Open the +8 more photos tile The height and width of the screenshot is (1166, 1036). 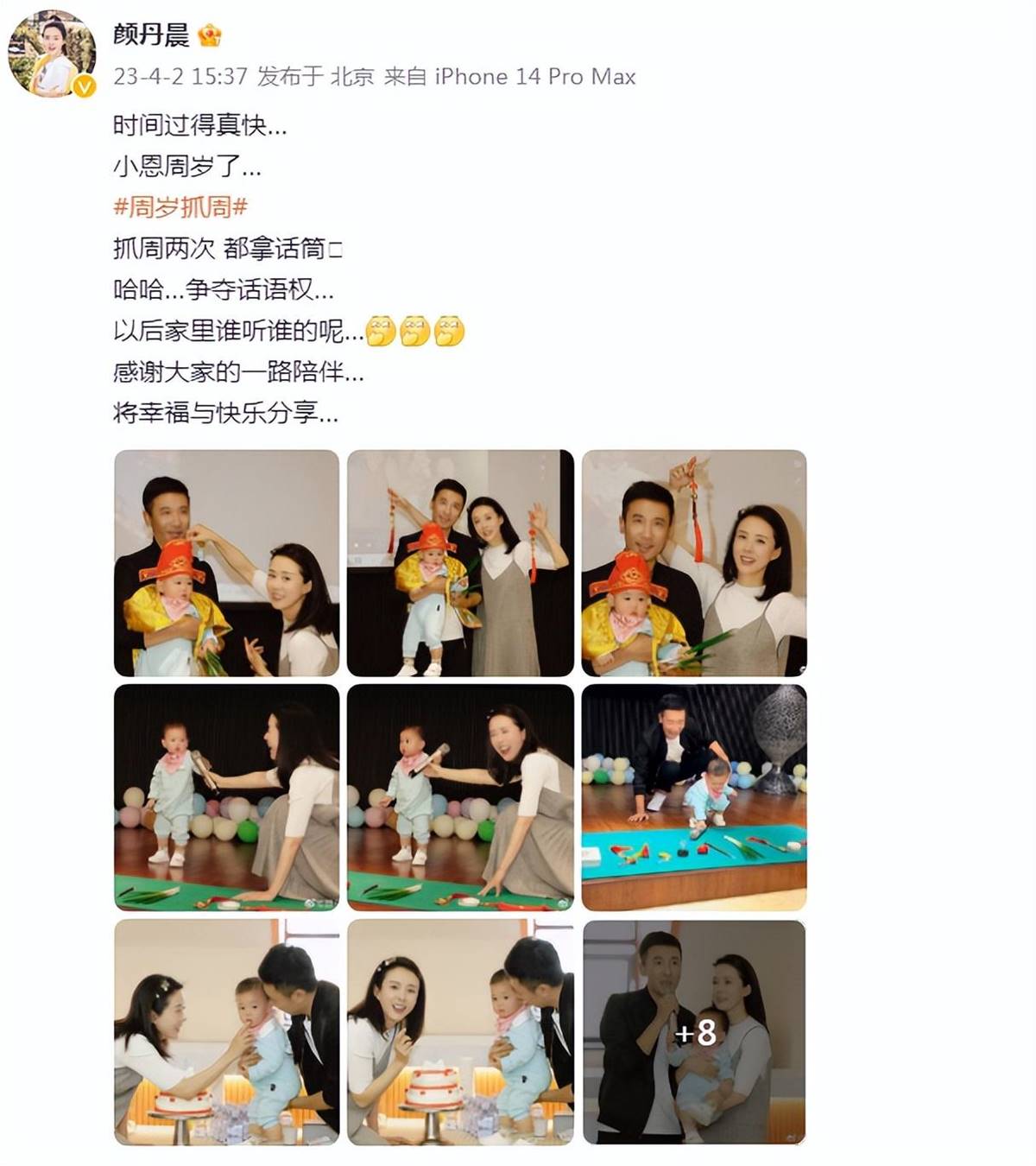tap(694, 1032)
